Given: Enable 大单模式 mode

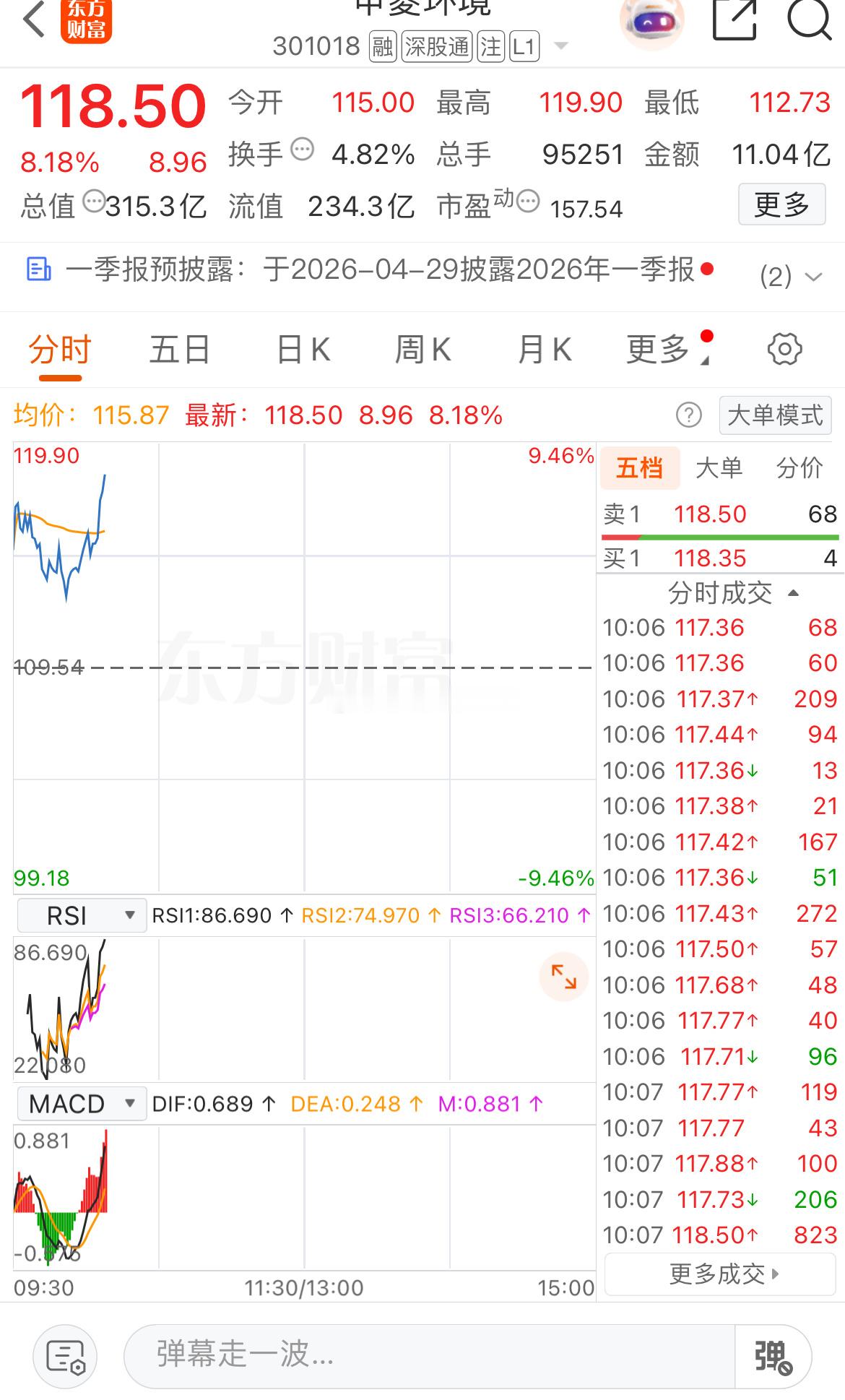Looking at the screenshot, I should [x=775, y=415].
